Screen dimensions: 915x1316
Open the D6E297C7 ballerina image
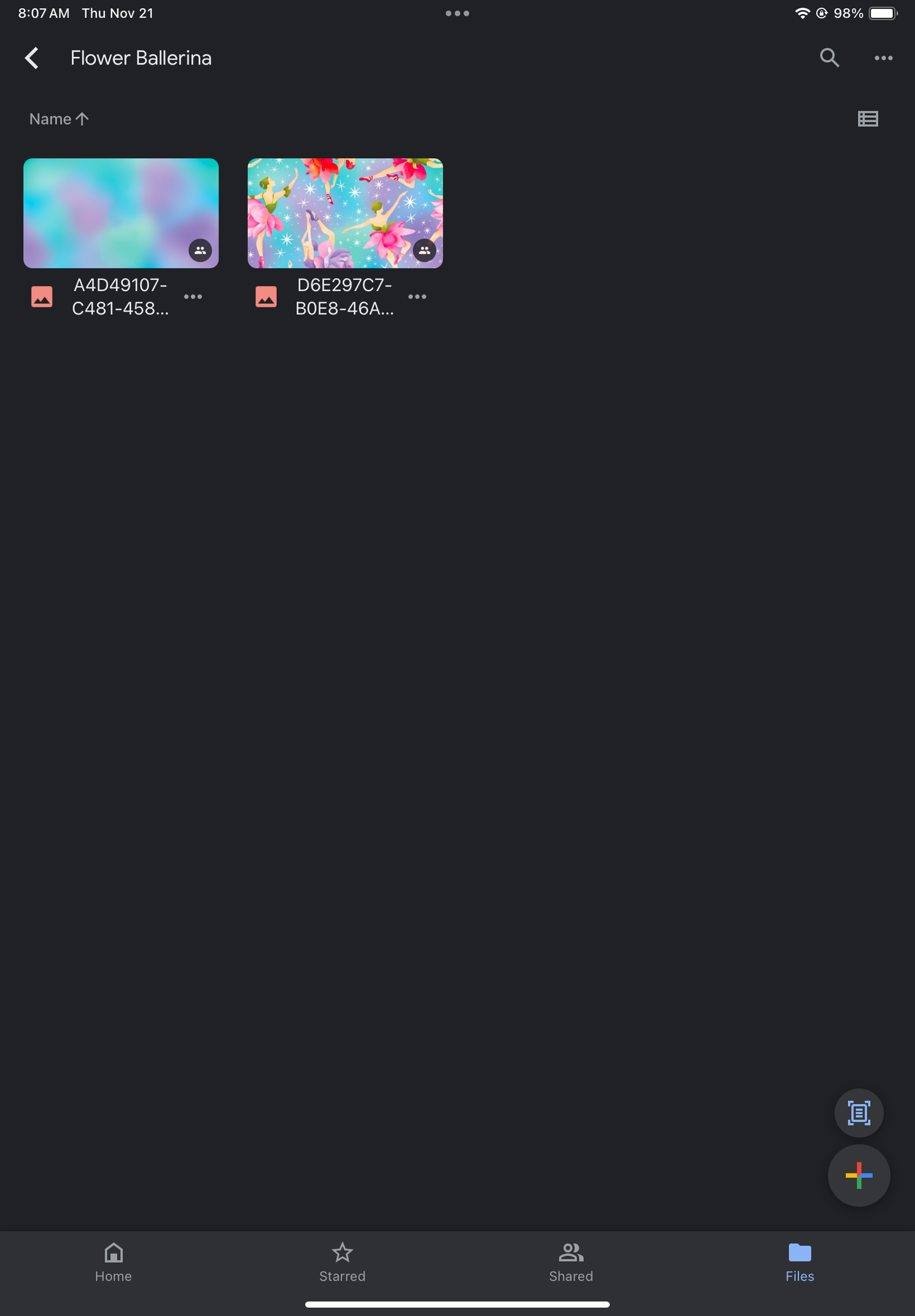coord(345,213)
